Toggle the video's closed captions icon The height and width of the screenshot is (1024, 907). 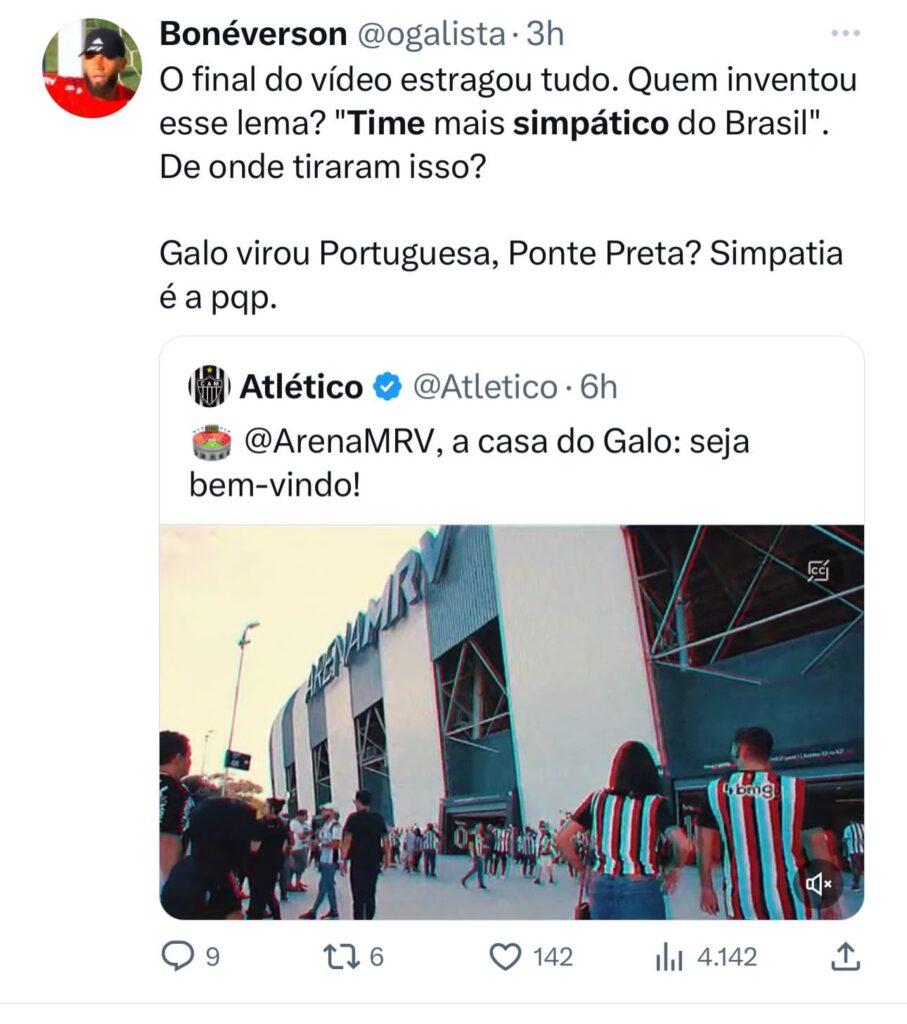click(x=819, y=570)
